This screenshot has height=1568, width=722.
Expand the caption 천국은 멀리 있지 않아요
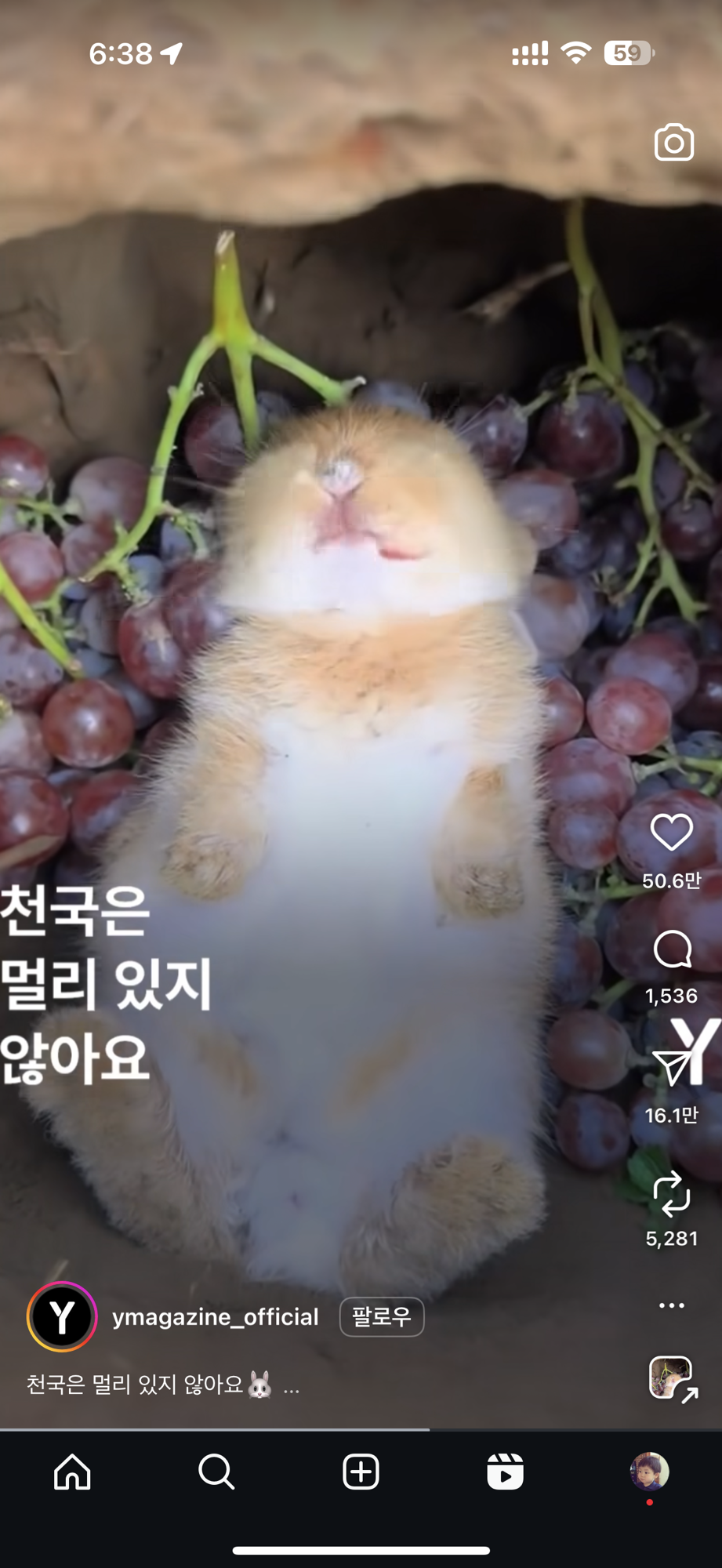[x=292, y=1385]
